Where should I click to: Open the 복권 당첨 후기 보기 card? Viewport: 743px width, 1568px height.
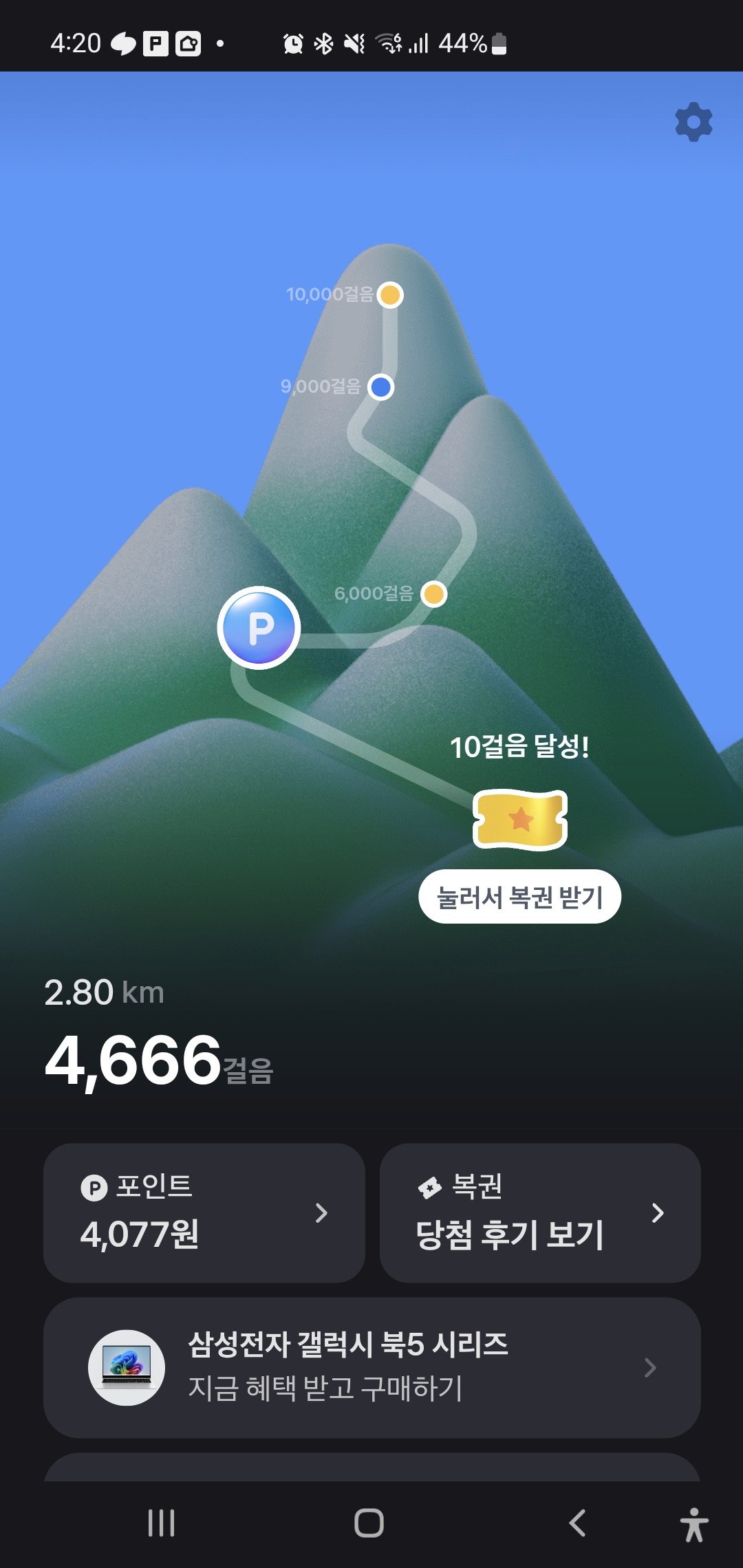pyautogui.click(x=540, y=1212)
